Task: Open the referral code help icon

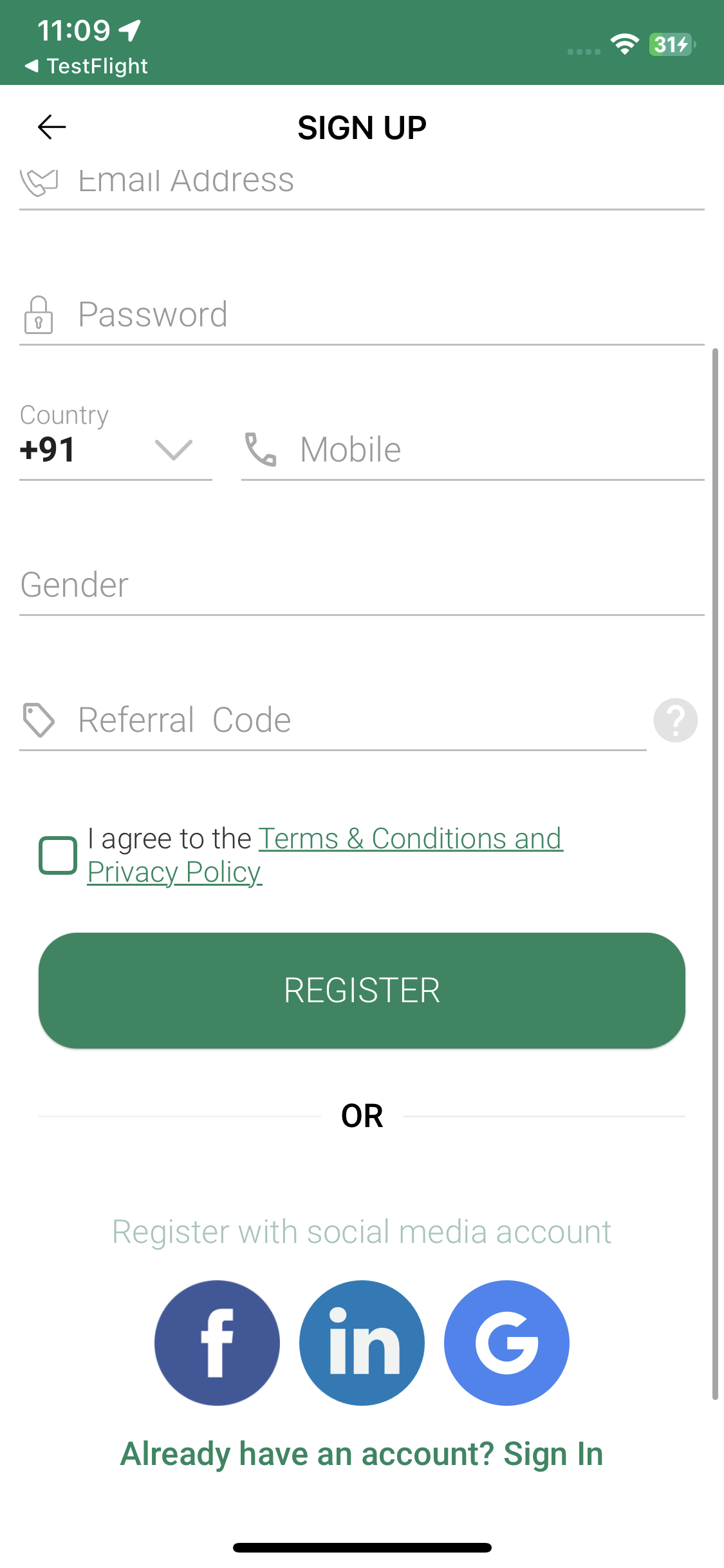Action: click(x=675, y=720)
